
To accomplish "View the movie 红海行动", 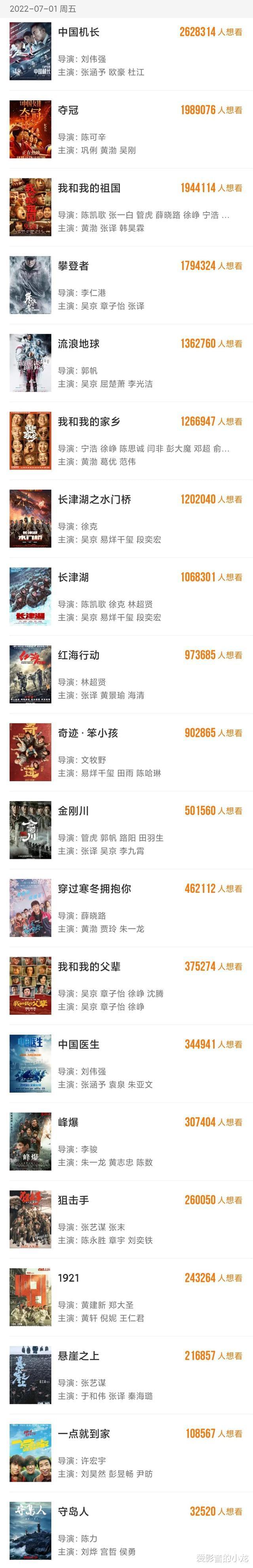I will point(78,655).
